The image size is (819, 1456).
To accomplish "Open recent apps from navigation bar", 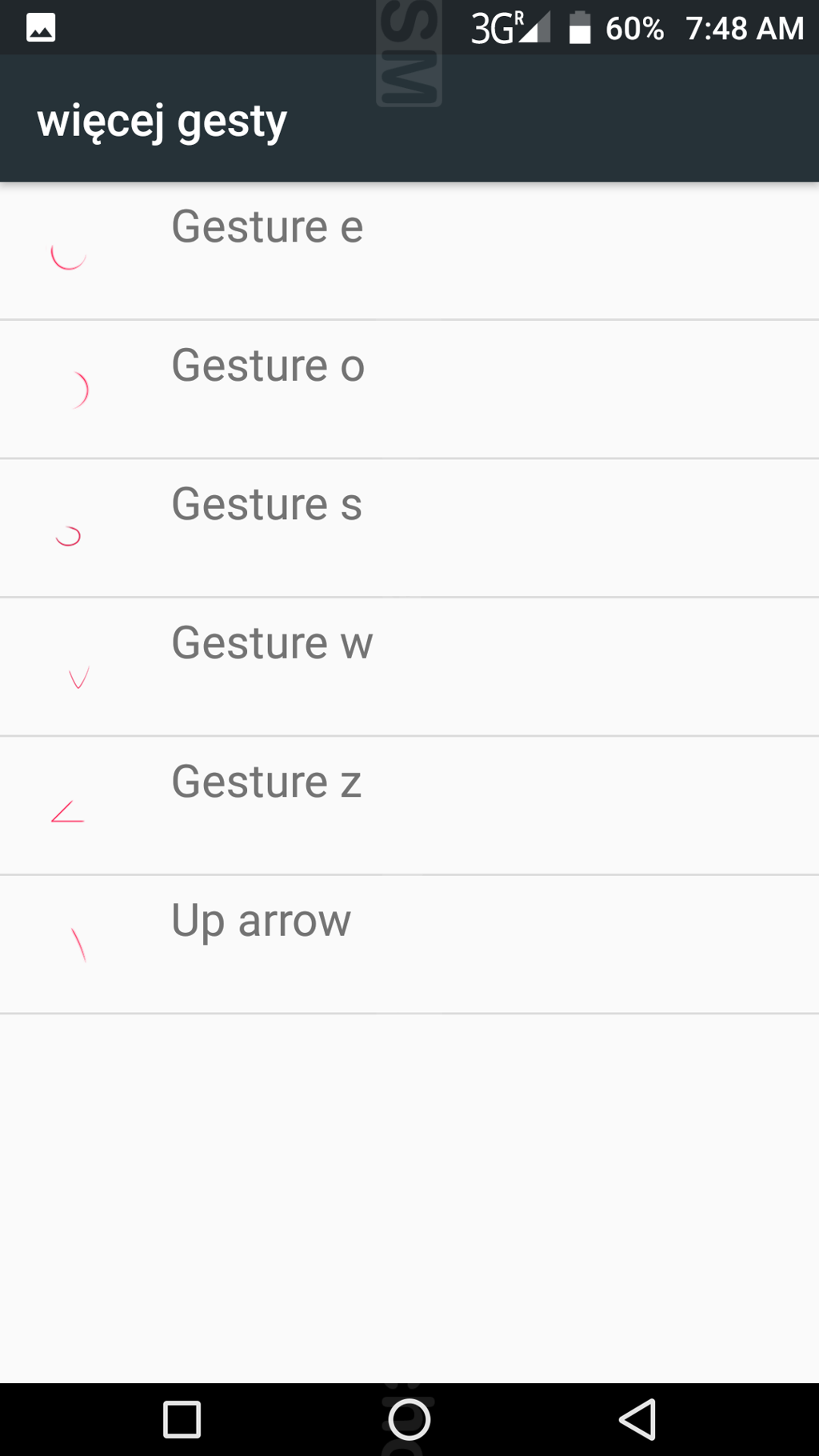I will coord(182,1420).
